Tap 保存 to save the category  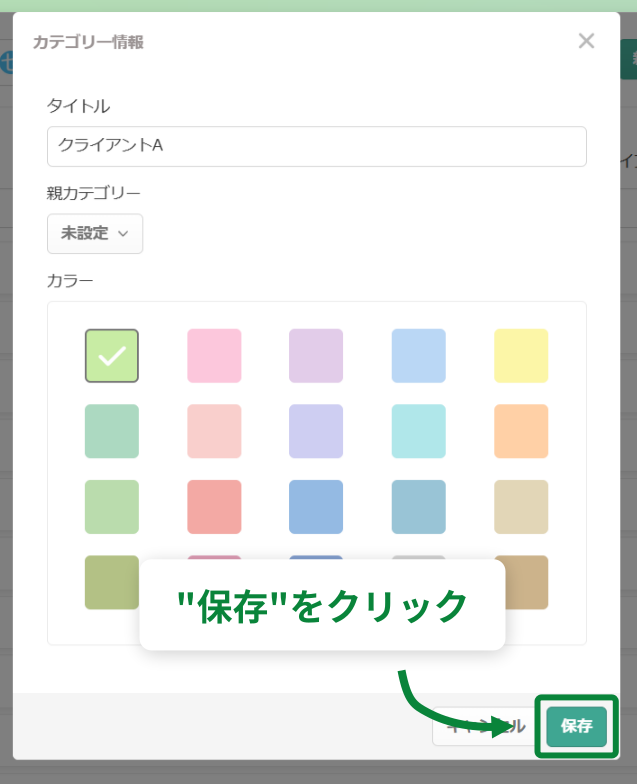click(x=576, y=726)
